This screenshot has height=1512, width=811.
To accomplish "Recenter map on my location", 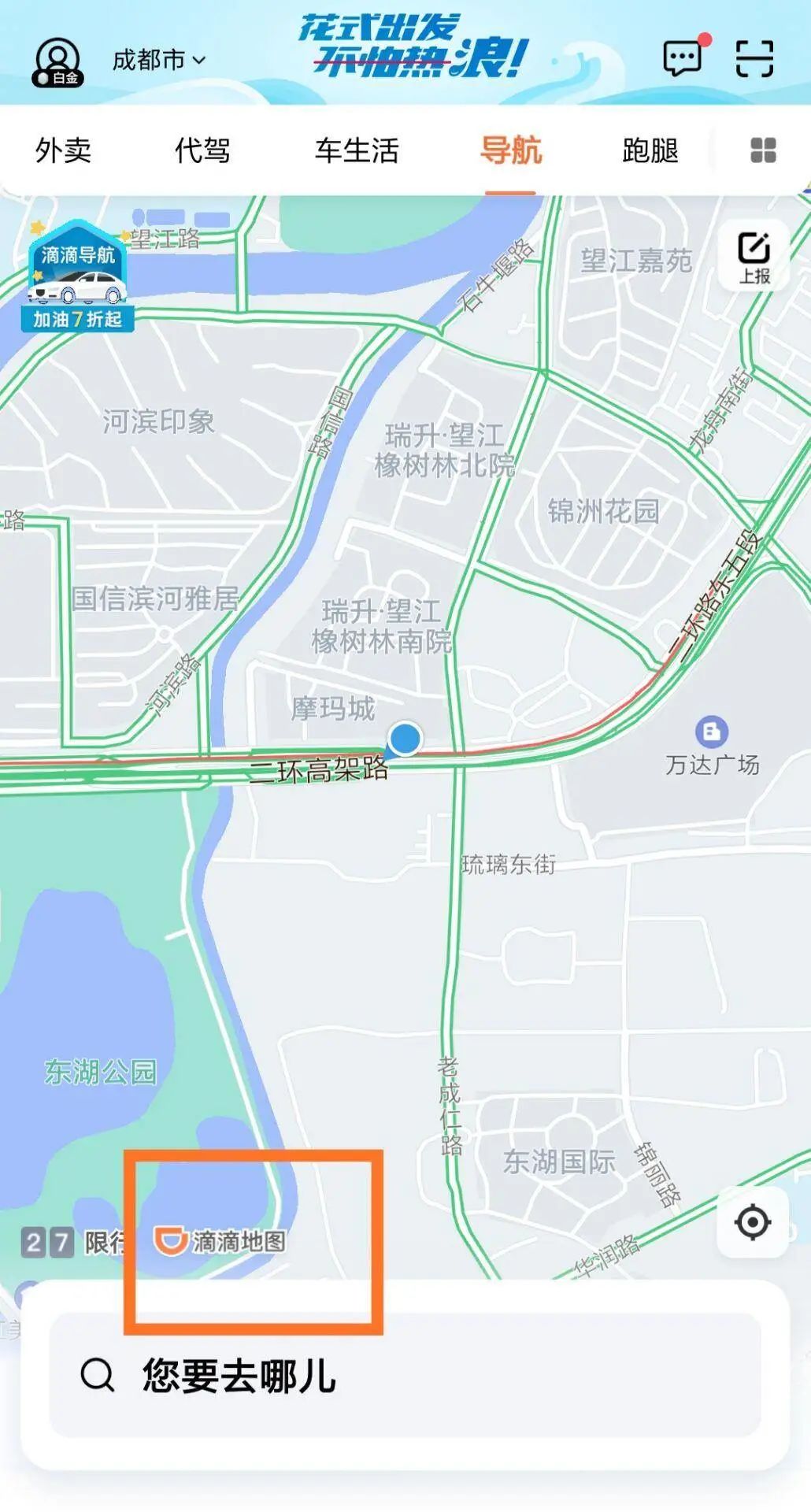I will tap(752, 1222).
